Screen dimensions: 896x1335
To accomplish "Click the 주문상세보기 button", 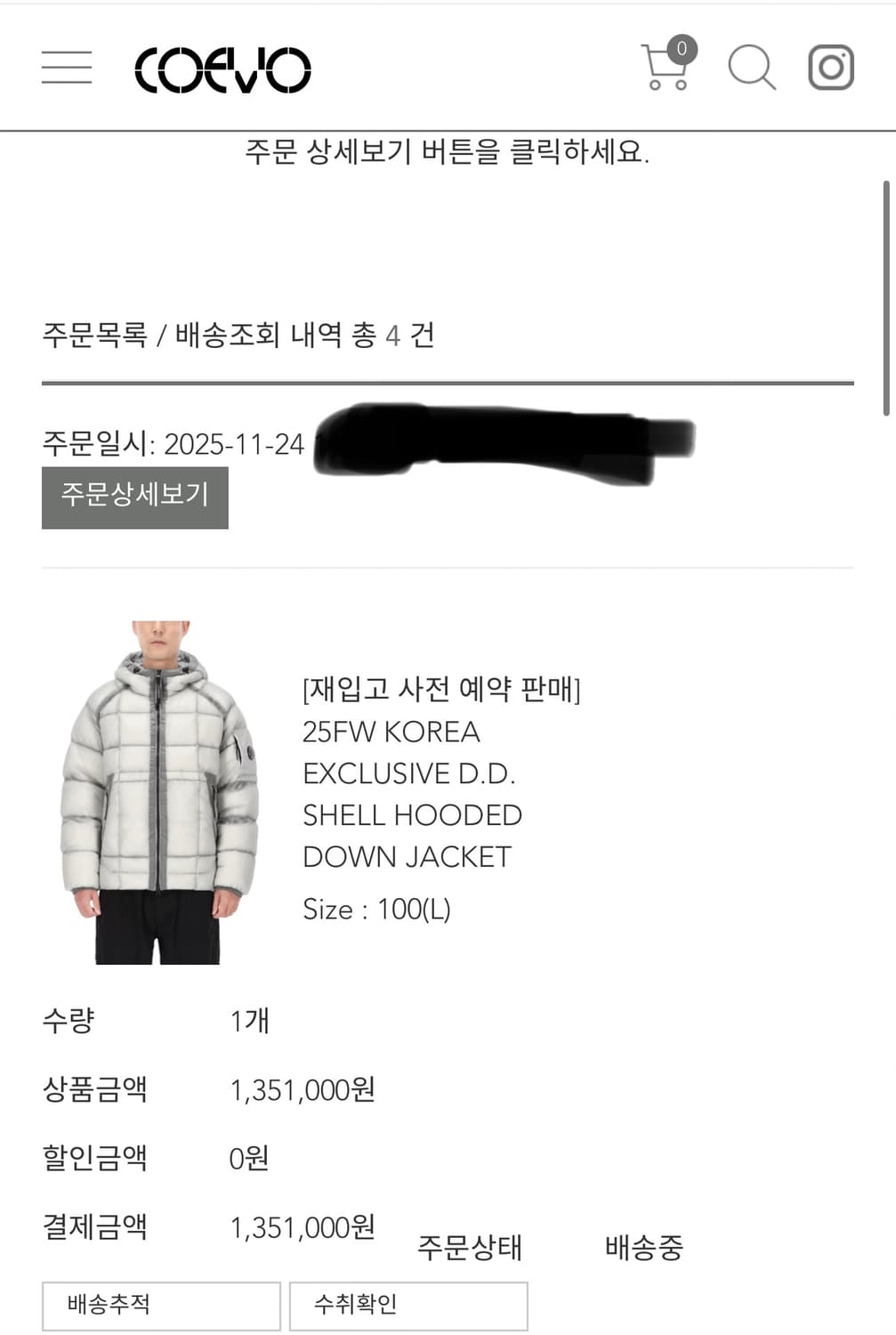I will tap(133, 498).
